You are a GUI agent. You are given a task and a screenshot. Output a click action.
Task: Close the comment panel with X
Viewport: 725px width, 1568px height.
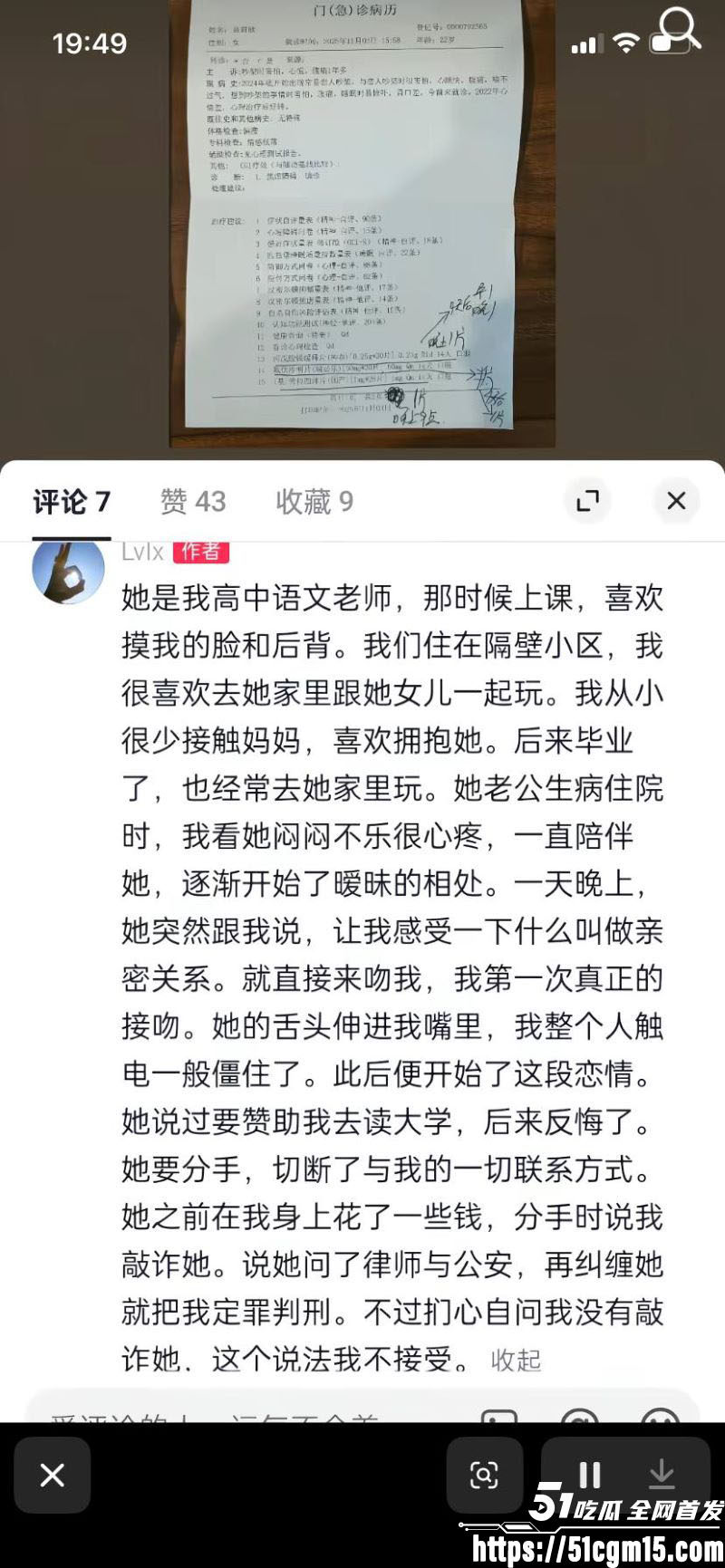676,500
